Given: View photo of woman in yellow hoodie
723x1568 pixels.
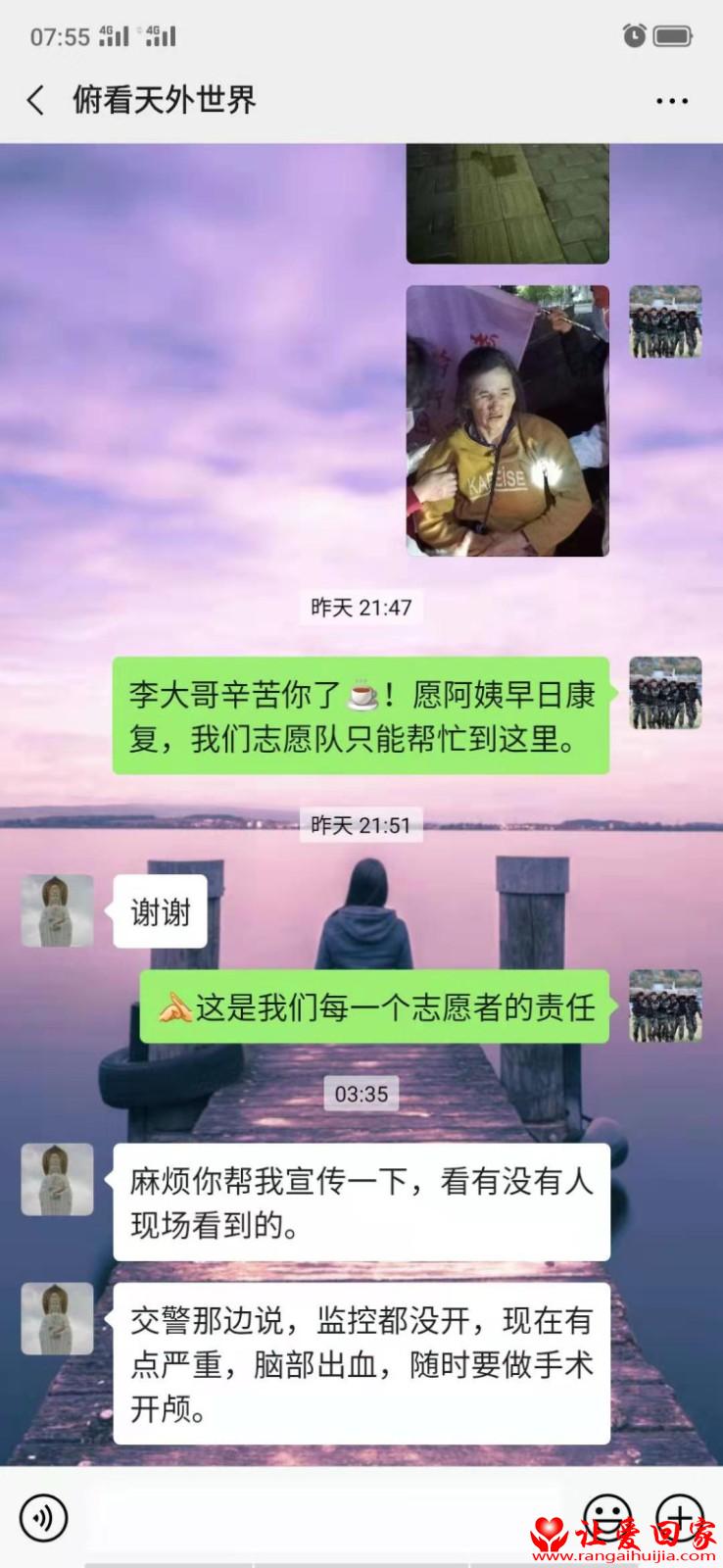Looking at the screenshot, I should coord(507,420).
